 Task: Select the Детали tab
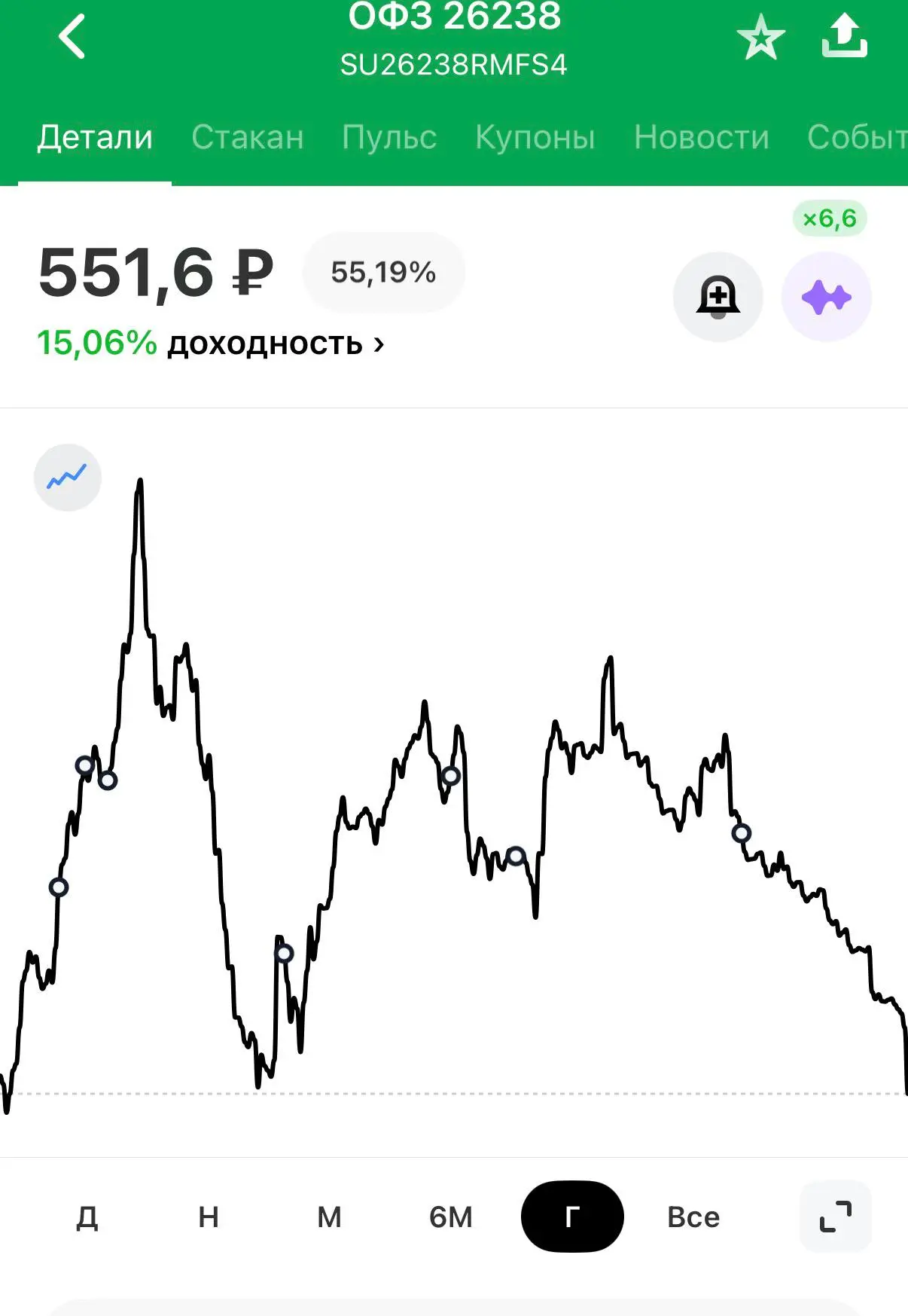tap(95, 137)
